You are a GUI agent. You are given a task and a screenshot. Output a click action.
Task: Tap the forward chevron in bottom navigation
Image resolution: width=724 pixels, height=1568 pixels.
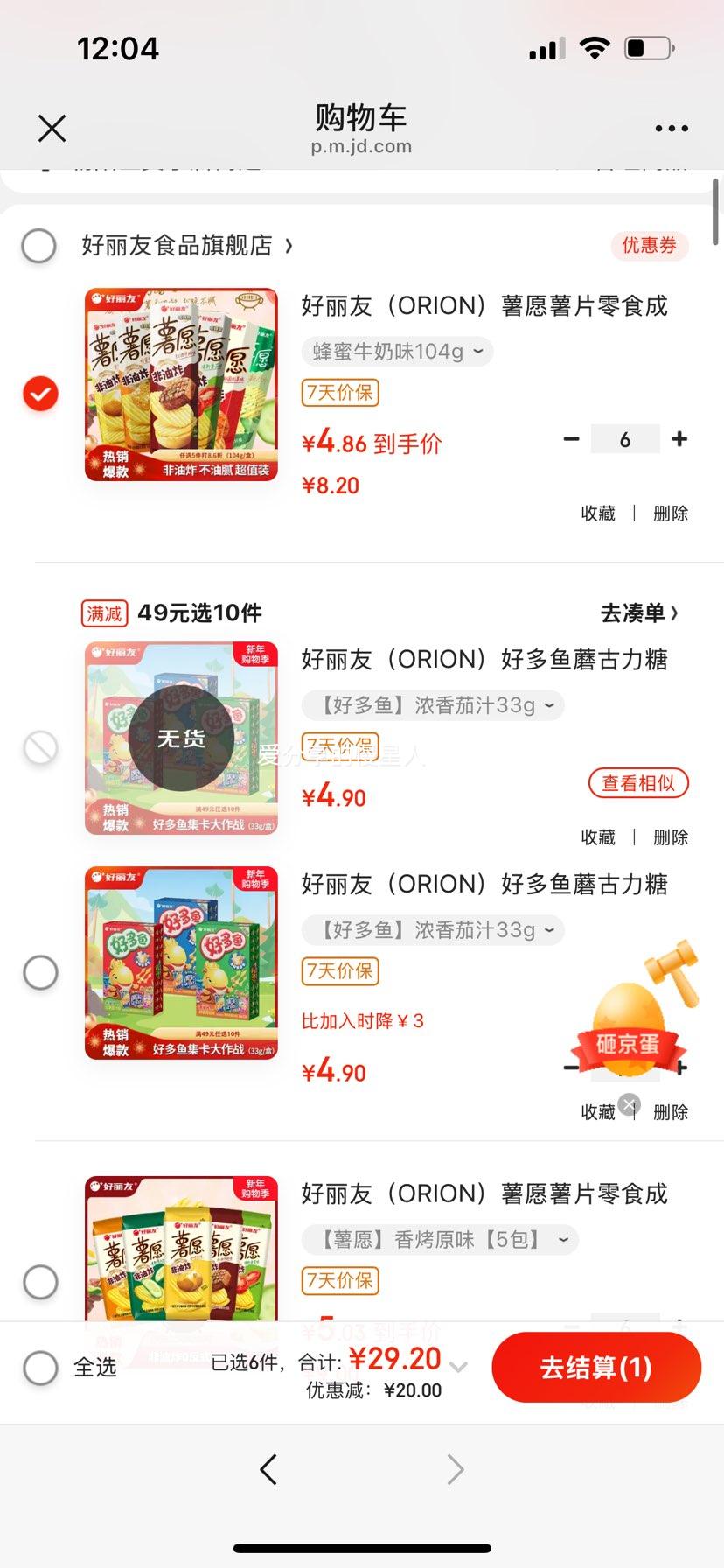pos(454,1470)
